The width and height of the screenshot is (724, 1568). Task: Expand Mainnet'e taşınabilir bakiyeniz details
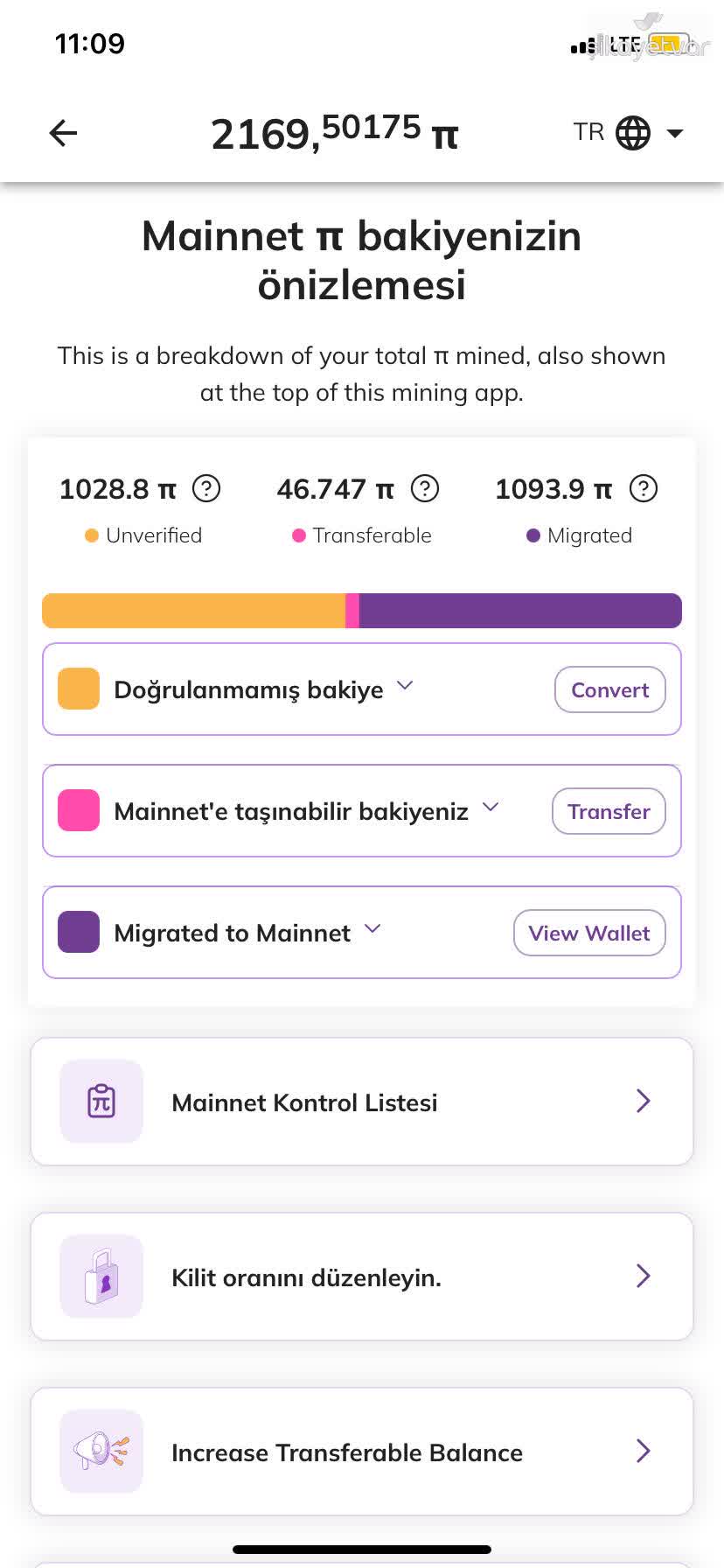coord(491,808)
